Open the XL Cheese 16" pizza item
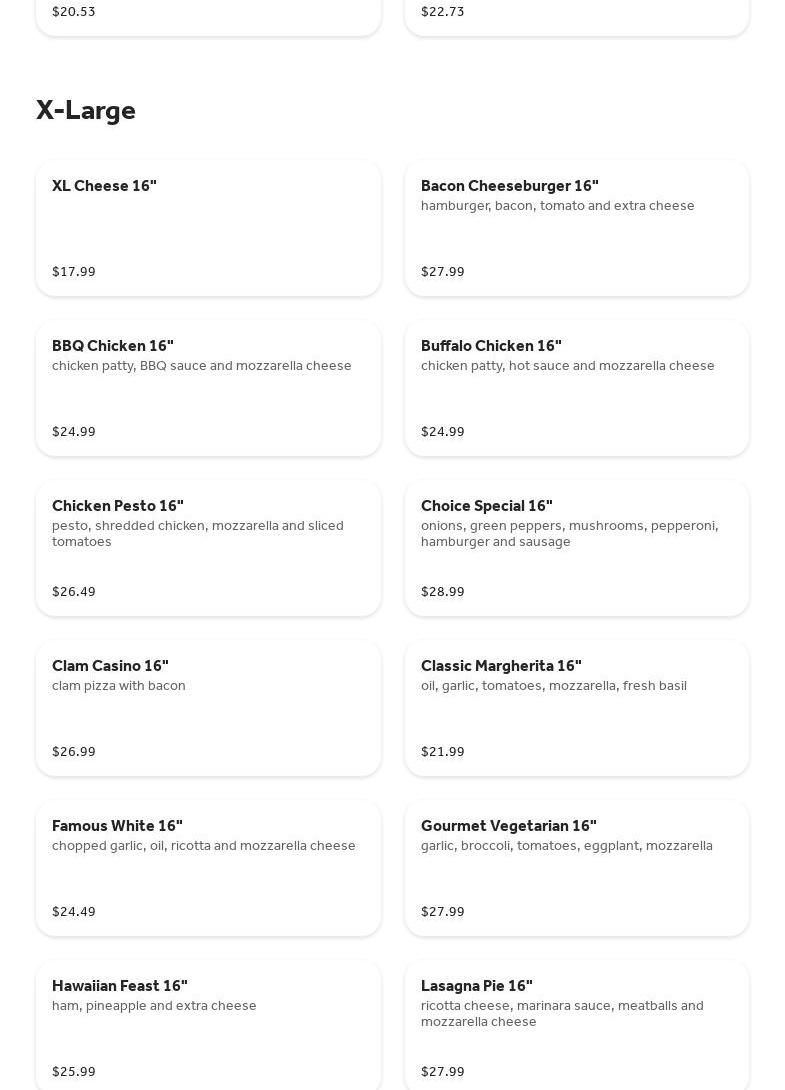 208,228
